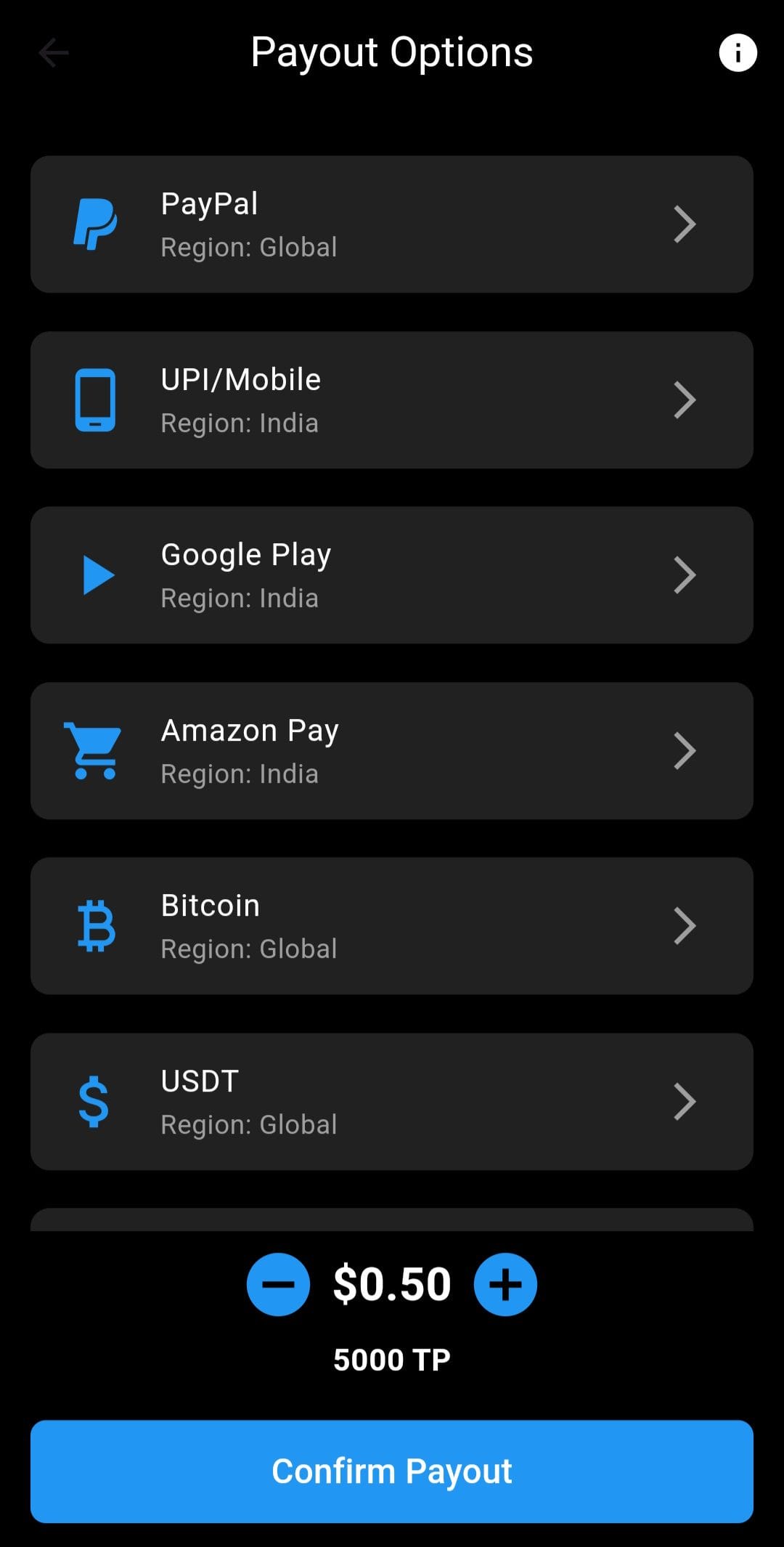This screenshot has width=784, height=1547.
Task: Tap the $0.50 amount display
Action: pyautogui.click(x=392, y=1284)
